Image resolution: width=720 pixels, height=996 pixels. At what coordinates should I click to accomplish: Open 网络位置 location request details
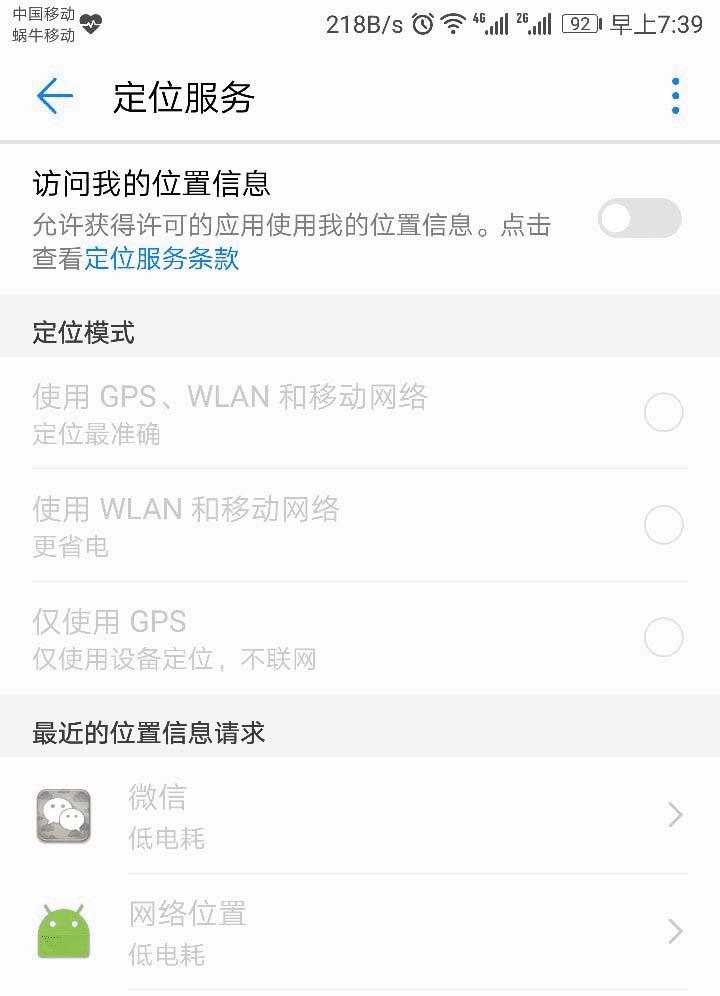pyautogui.click(x=360, y=932)
